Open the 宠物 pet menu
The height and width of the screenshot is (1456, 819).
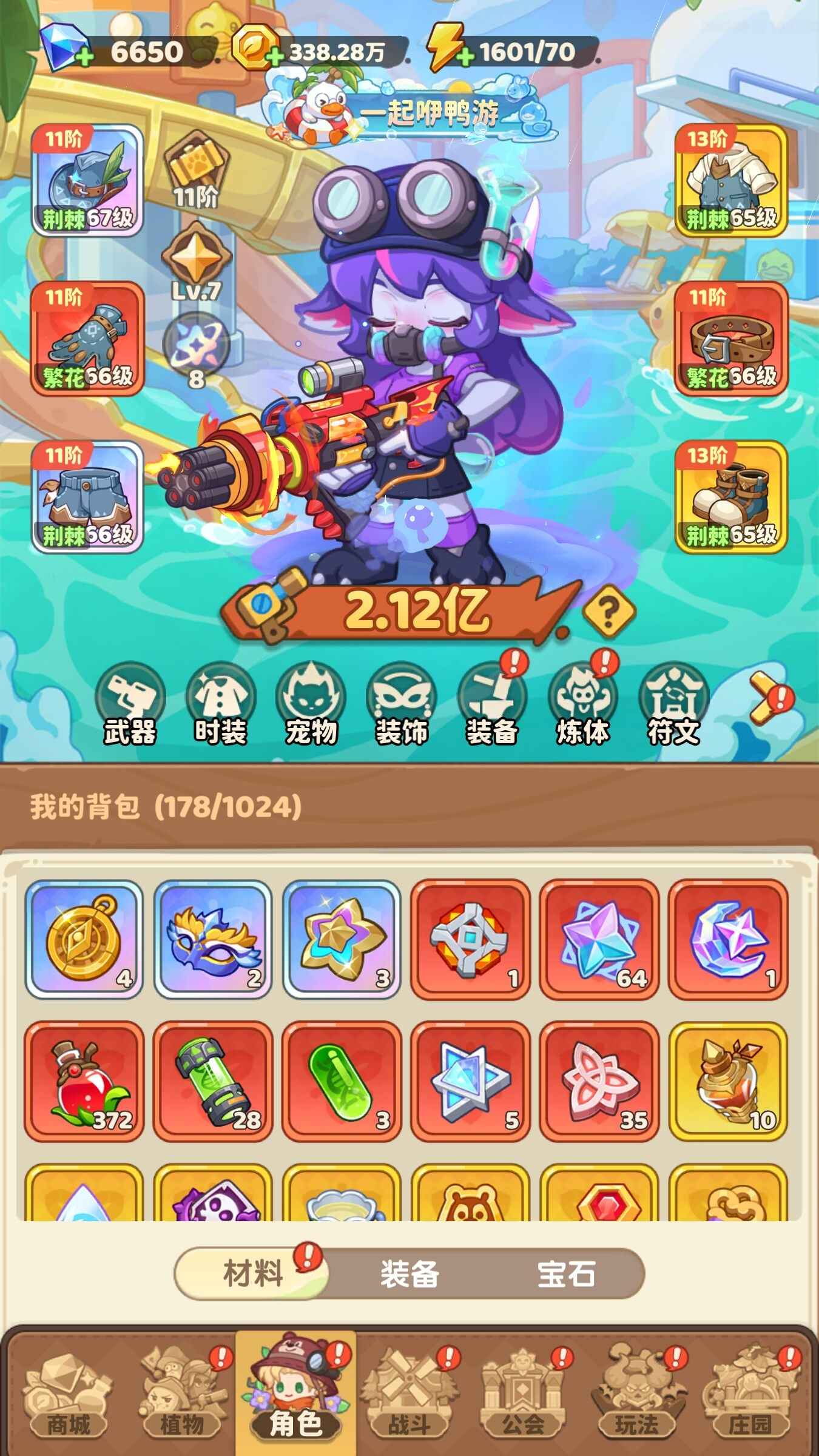coord(311,705)
